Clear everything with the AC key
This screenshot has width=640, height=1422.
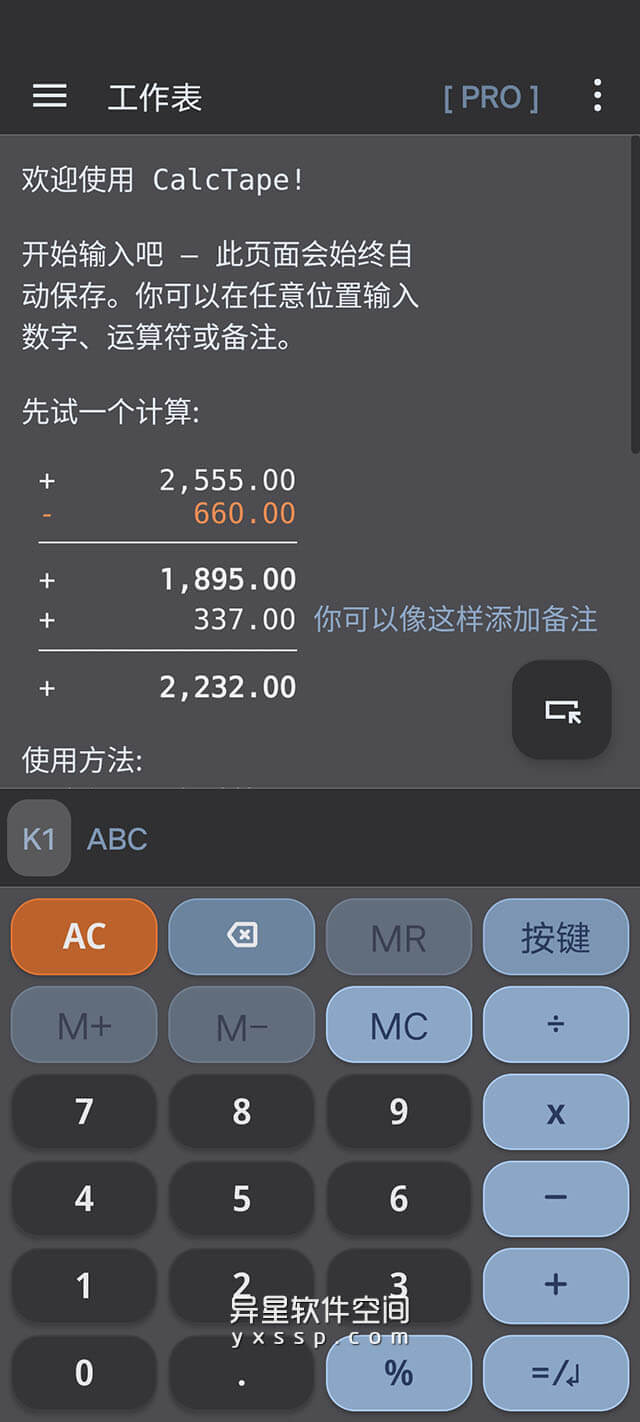point(84,936)
